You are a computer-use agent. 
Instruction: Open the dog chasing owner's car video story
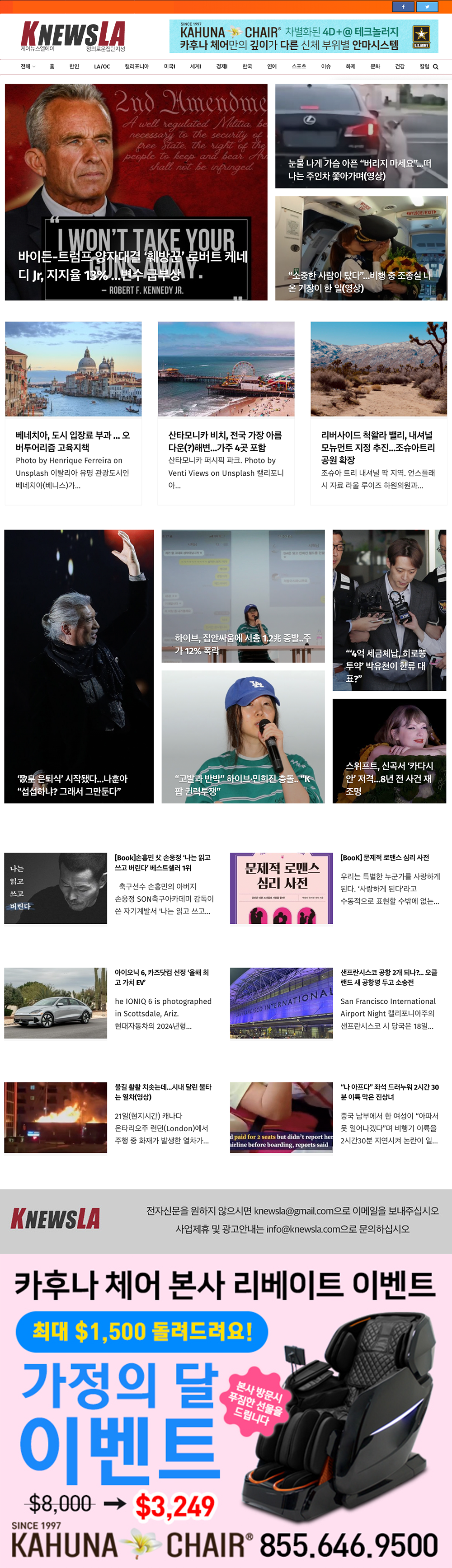pos(361,170)
